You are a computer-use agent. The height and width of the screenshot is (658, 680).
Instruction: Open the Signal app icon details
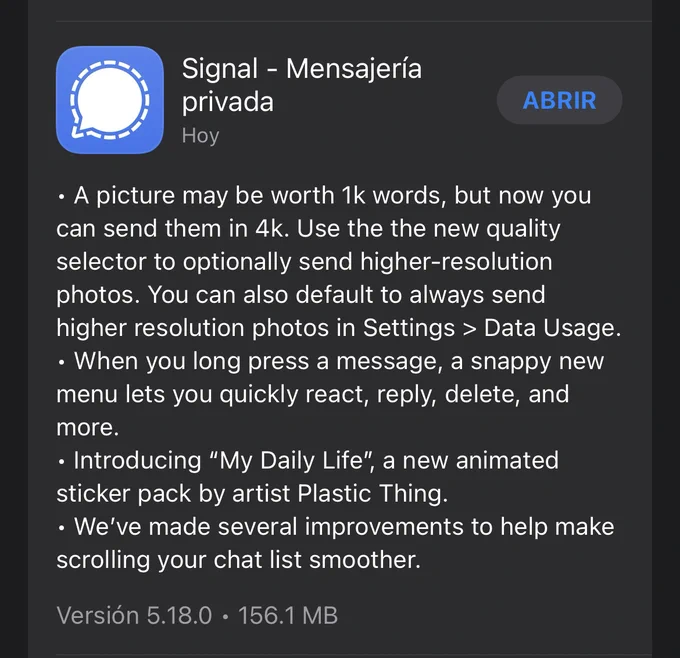point(110,100)
